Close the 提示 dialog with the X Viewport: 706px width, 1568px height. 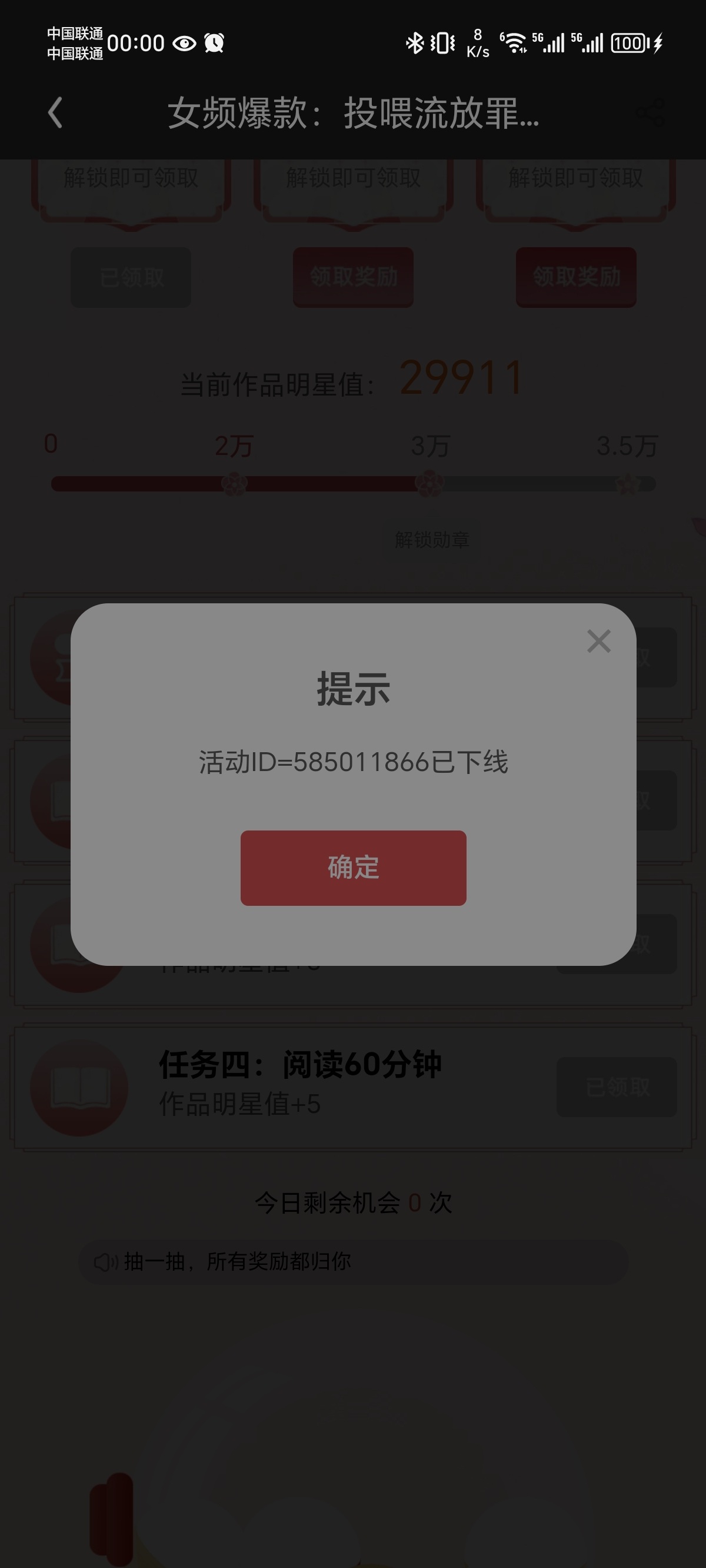[599, 641]
